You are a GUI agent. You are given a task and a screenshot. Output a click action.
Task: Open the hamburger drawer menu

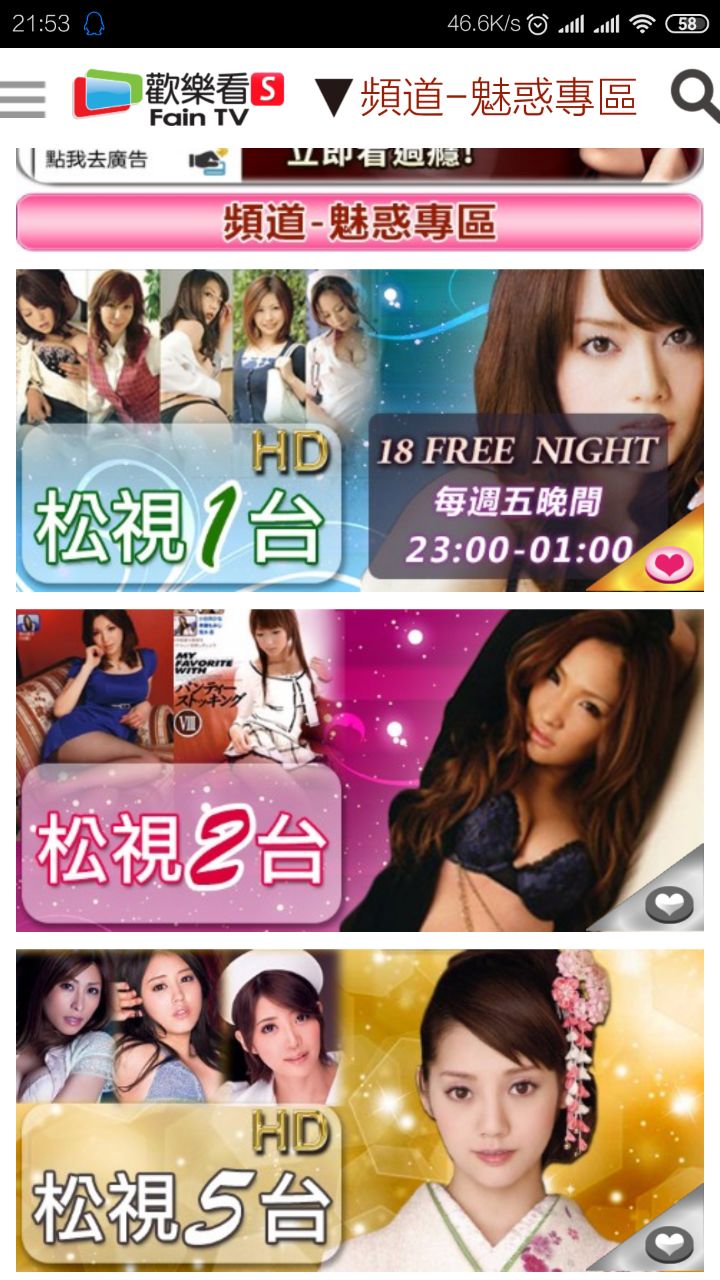pos(23,98)
